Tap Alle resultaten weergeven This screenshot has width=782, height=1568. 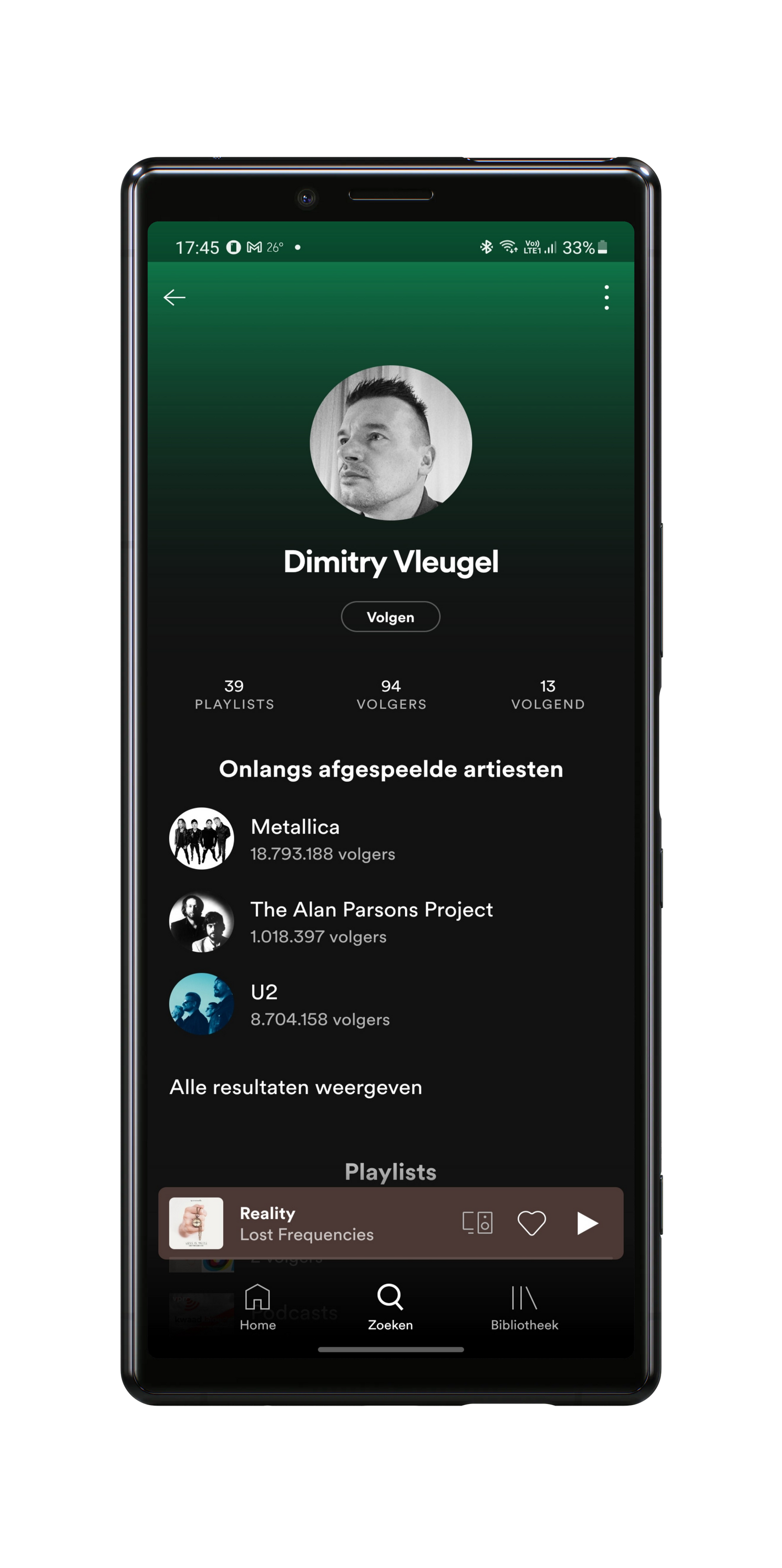296,1087
